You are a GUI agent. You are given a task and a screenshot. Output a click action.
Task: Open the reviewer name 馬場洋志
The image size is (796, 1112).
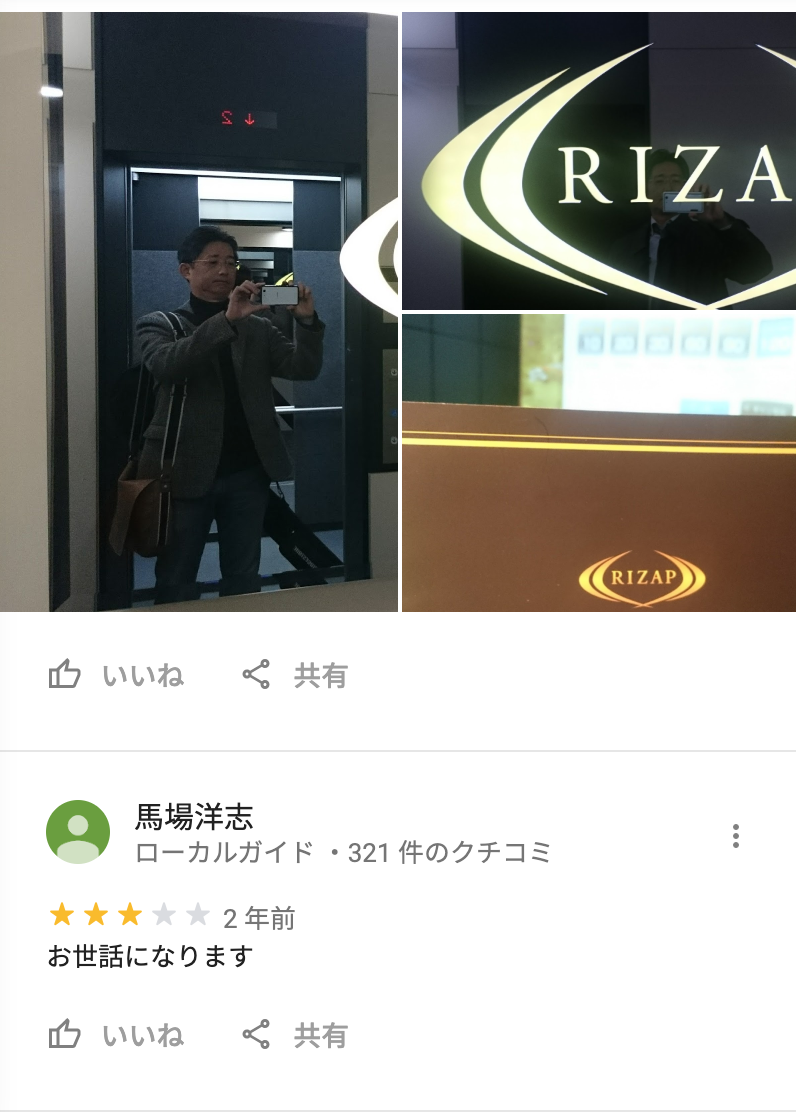[194, 817]
